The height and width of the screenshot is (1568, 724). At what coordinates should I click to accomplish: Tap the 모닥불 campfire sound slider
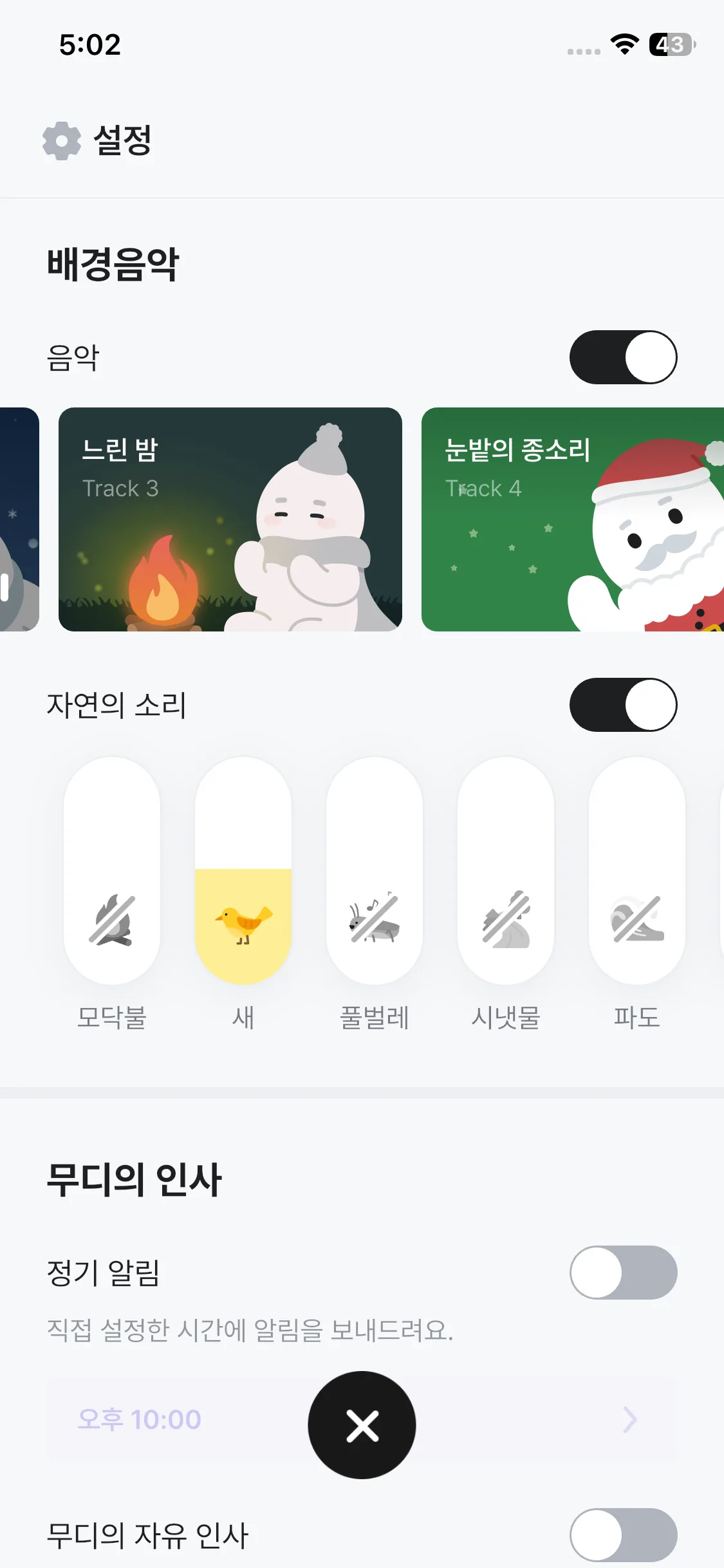[x=112, y=870]
